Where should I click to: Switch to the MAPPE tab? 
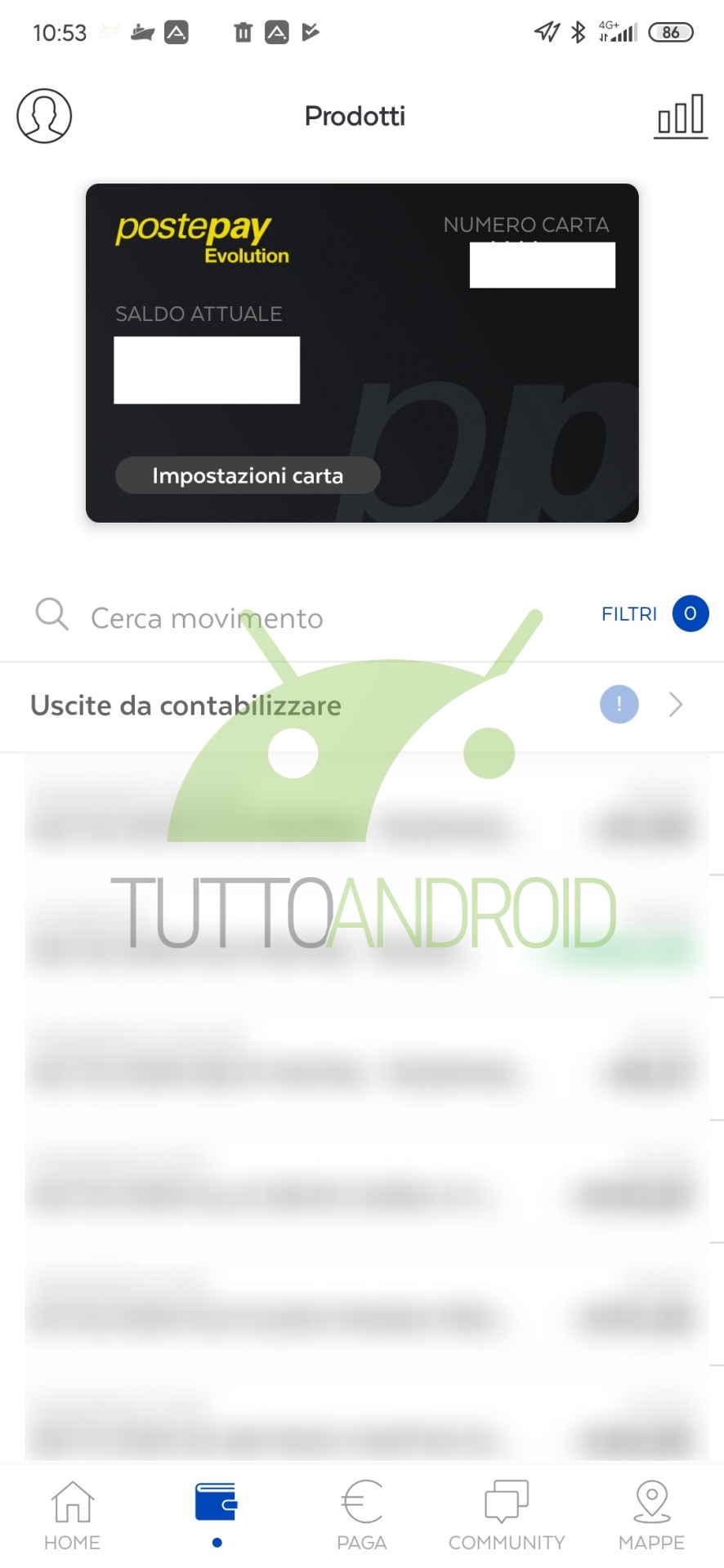651,1516
